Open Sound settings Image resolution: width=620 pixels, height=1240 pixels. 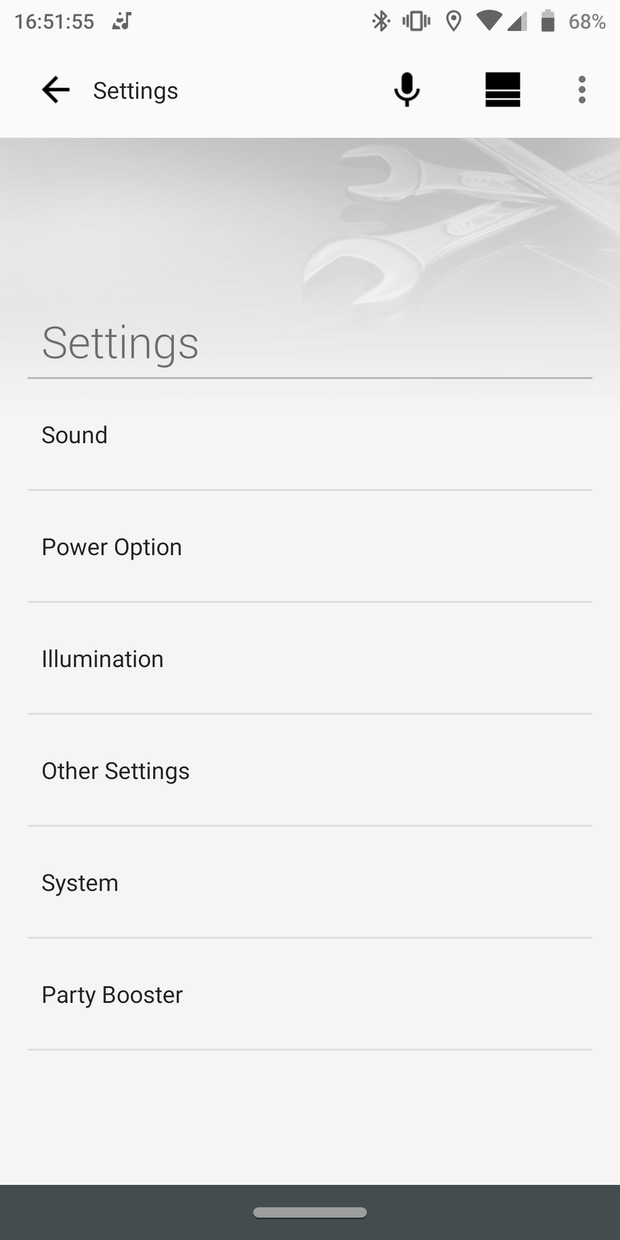click(310, 435)
